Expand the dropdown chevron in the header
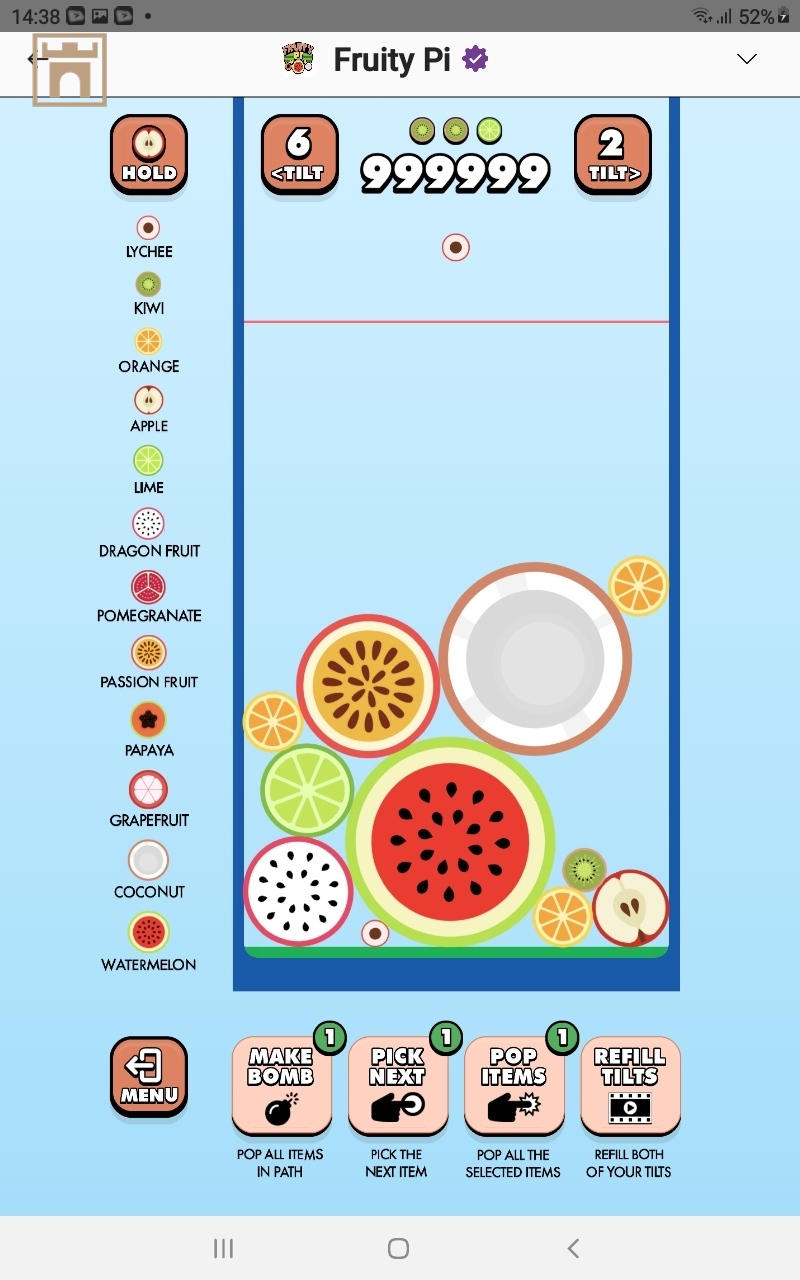 746,60
